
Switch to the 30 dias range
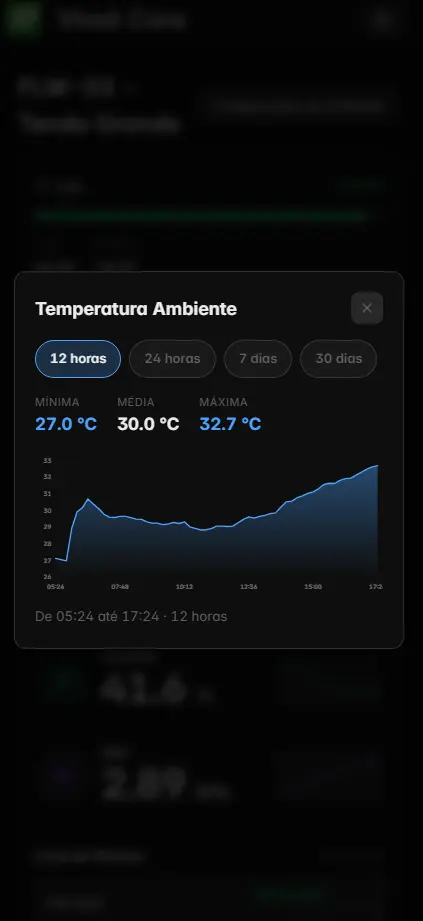(x=338, y=358)
